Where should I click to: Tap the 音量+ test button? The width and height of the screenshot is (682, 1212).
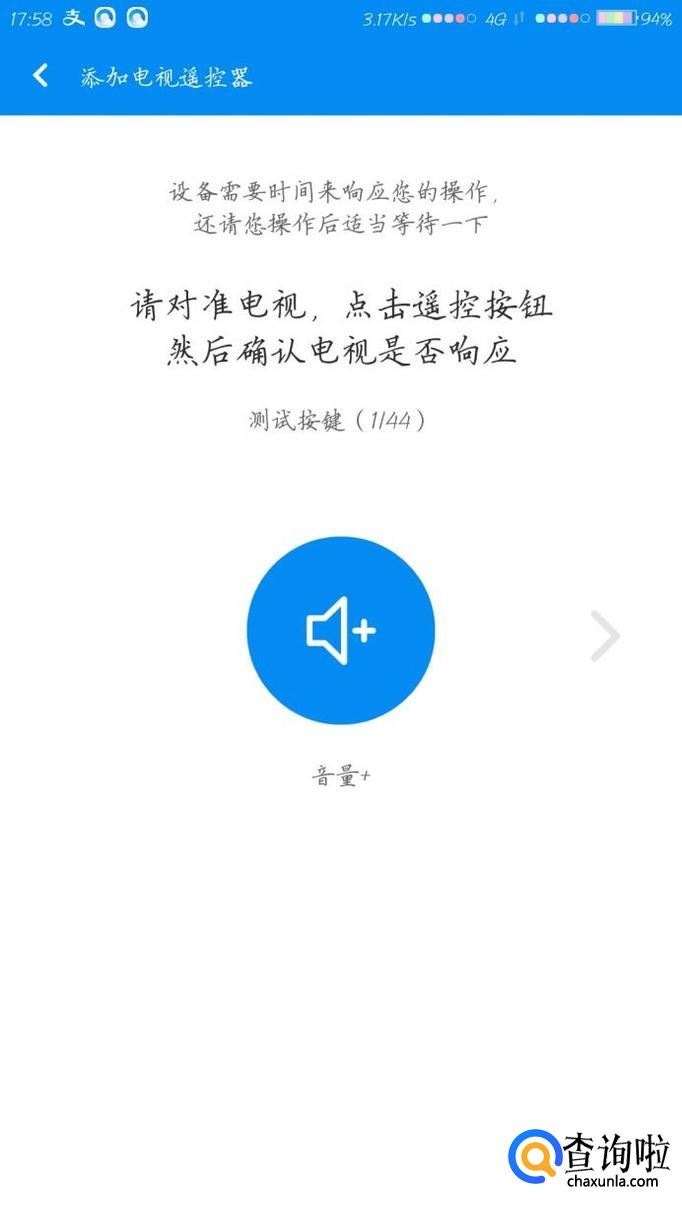point(340,630)
